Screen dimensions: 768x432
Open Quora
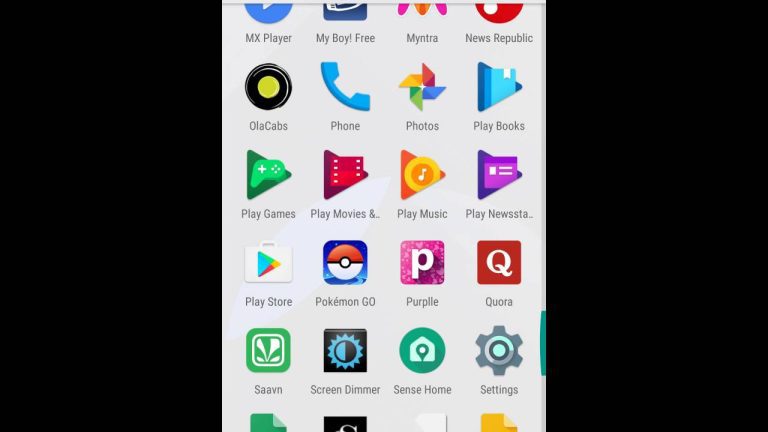pos(499,263)
